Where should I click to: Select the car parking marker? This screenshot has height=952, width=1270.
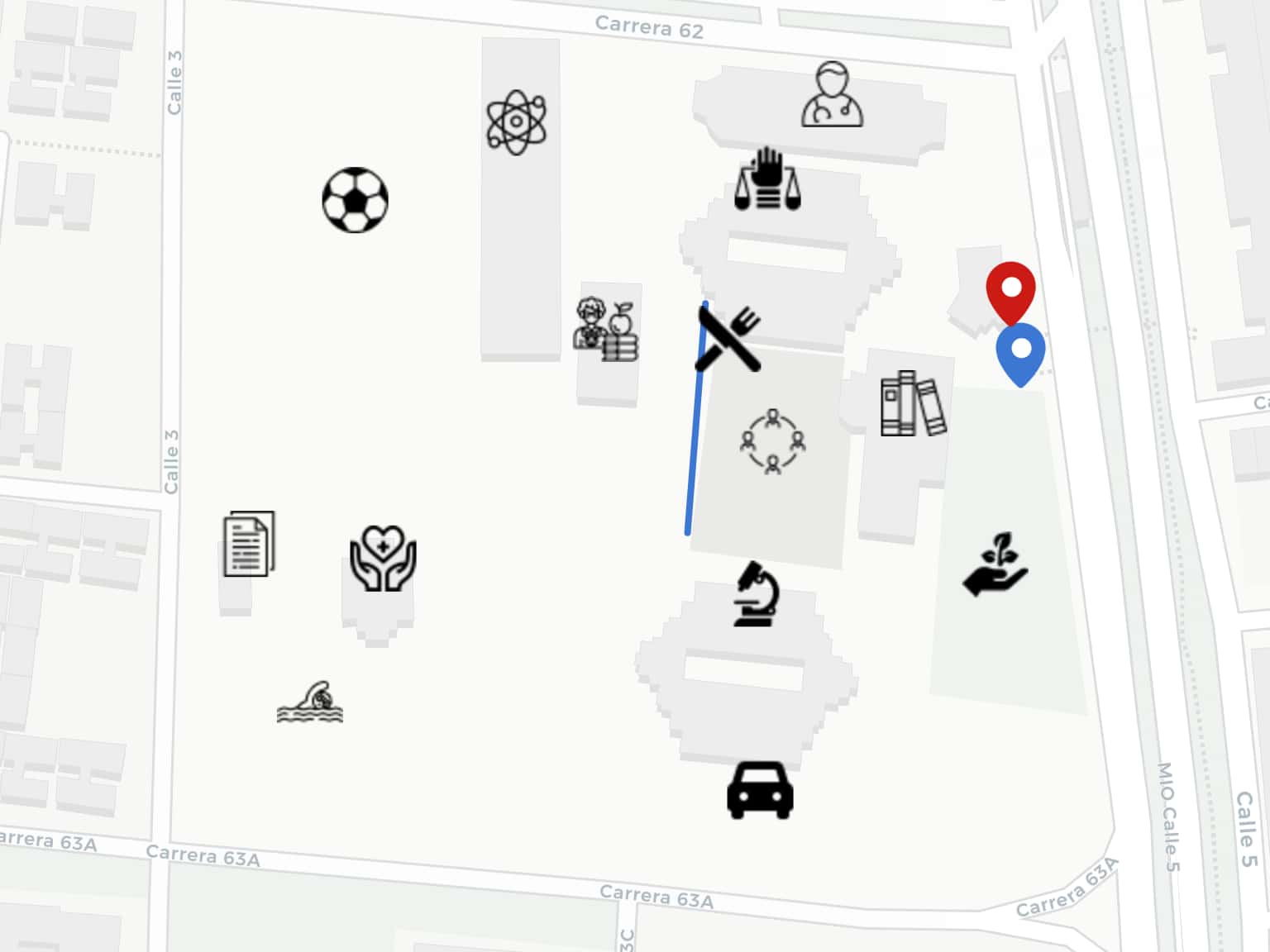click(x=760, y=791)
